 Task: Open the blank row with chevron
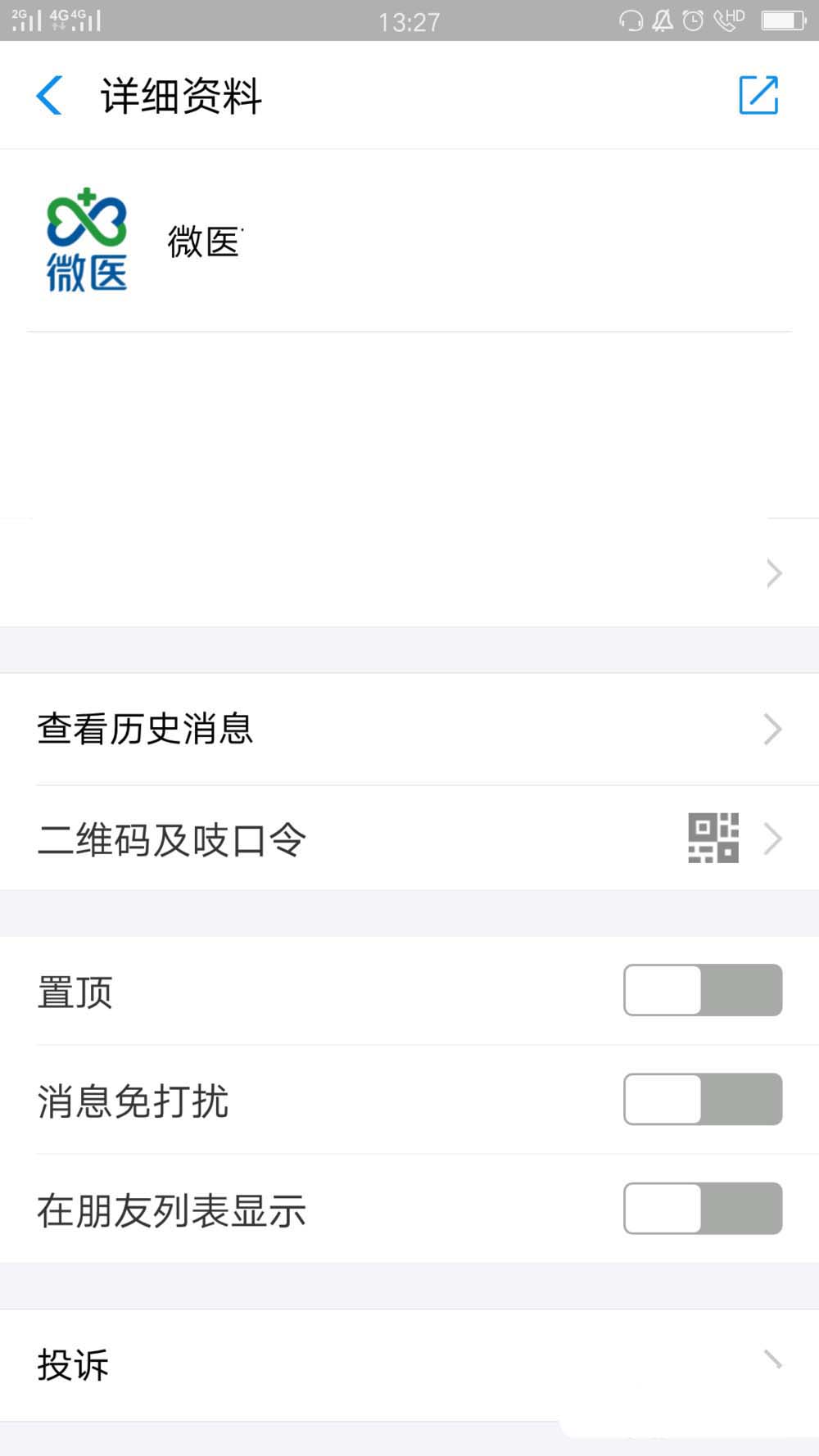pyautogui.click(x=409, y=573)
